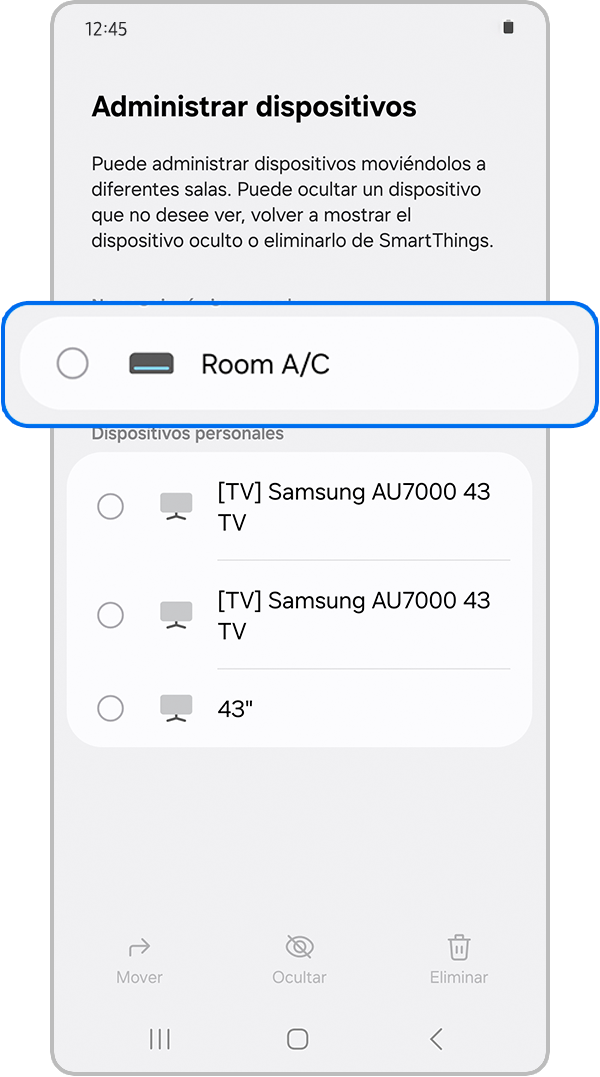Image resolution: width=600 pixels, height=1077 pixels.
Task: Go back using the navigation bar
Action: pos(436,1039)
